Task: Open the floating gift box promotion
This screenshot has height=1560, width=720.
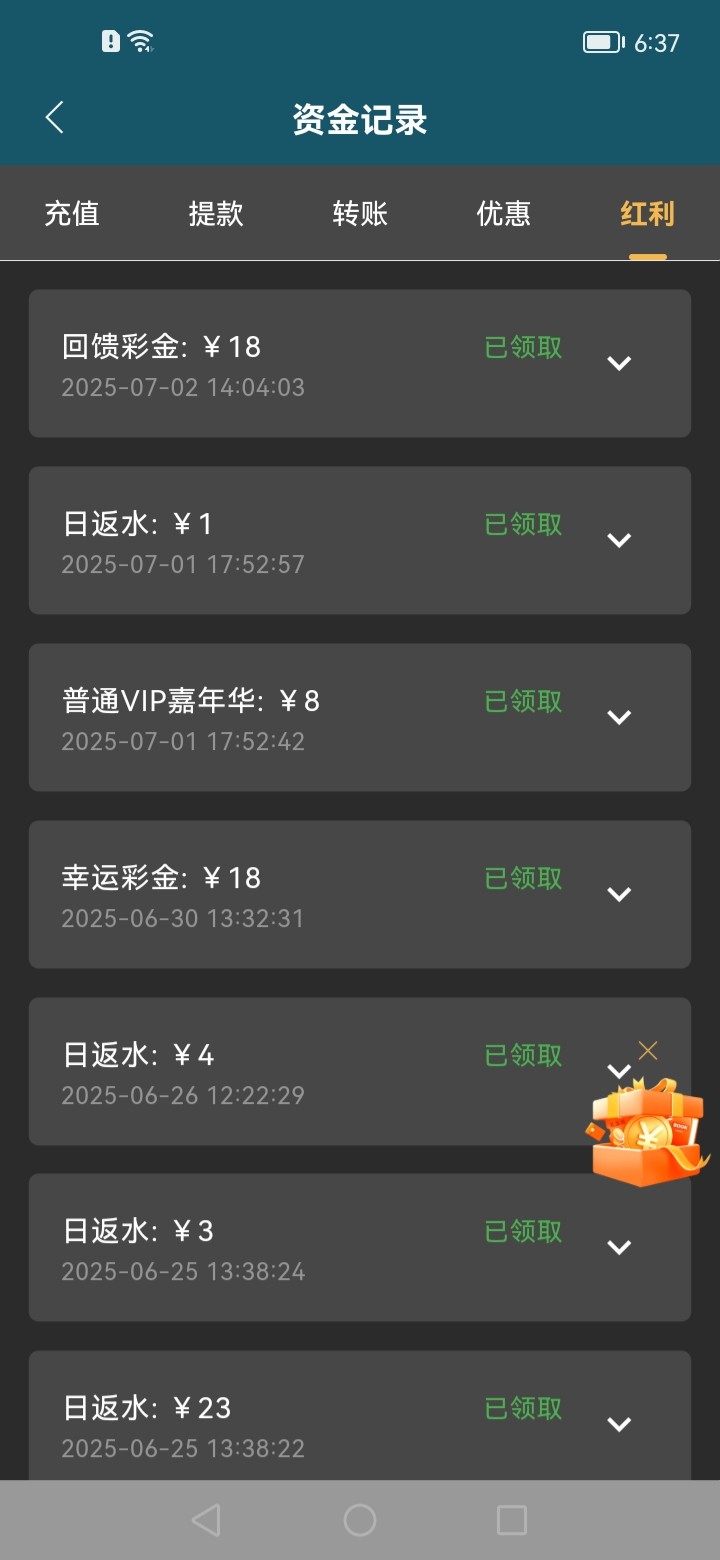Action: click(x=645, y=1135)
